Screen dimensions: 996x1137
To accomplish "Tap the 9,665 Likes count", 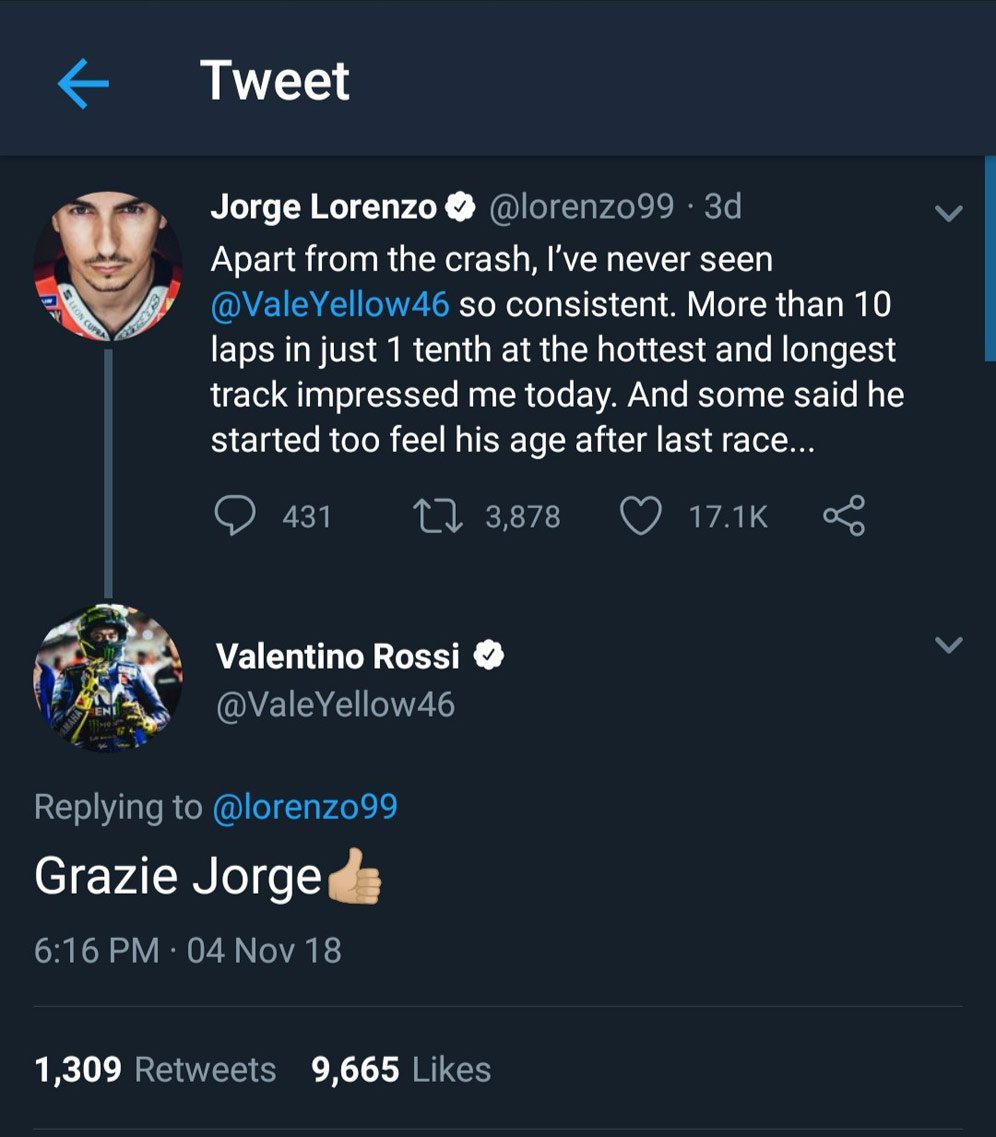I will (x=395, y=1068).
